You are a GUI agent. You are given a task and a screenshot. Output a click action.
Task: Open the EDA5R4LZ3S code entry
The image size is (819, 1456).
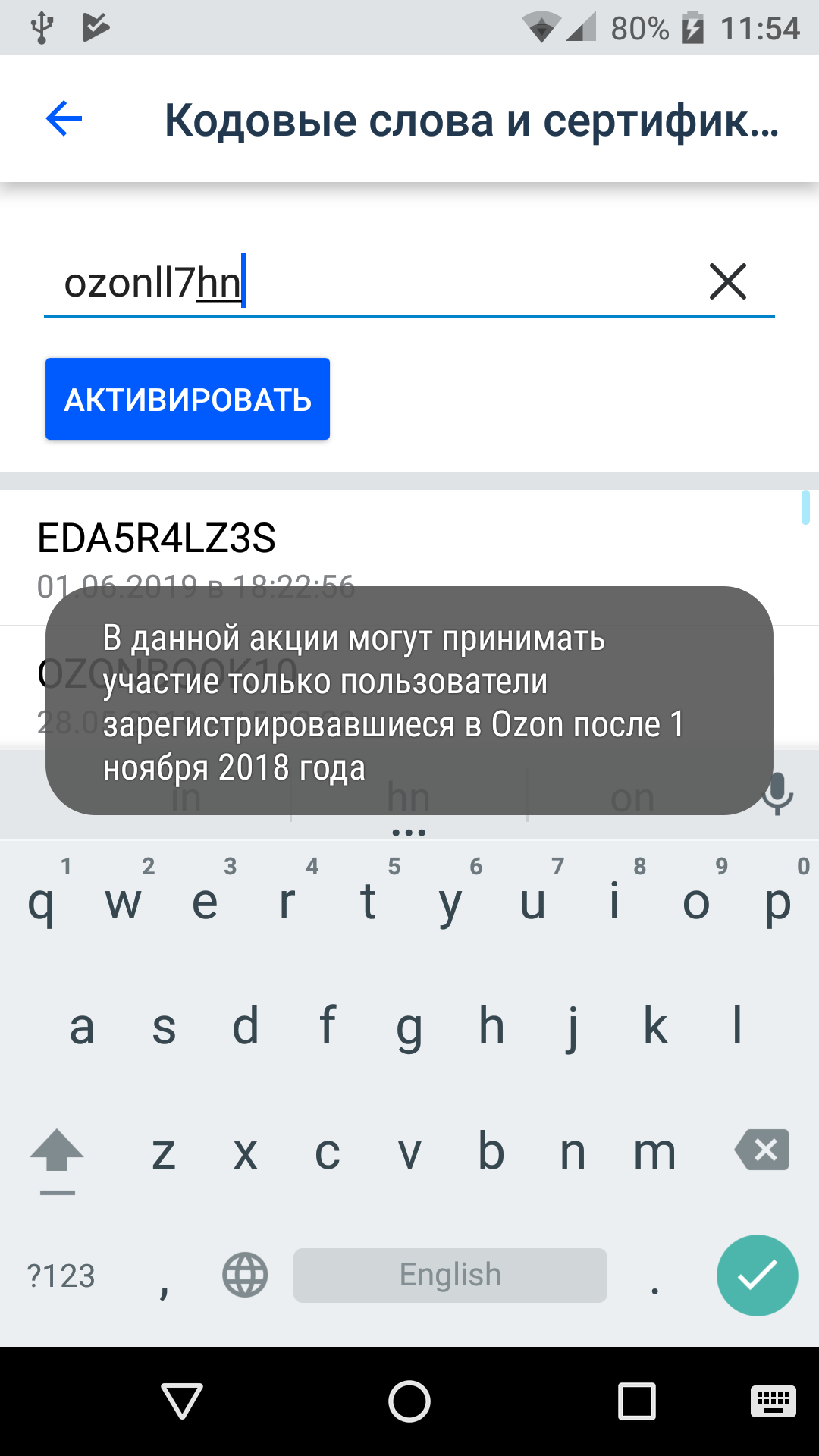pos(409,558)
